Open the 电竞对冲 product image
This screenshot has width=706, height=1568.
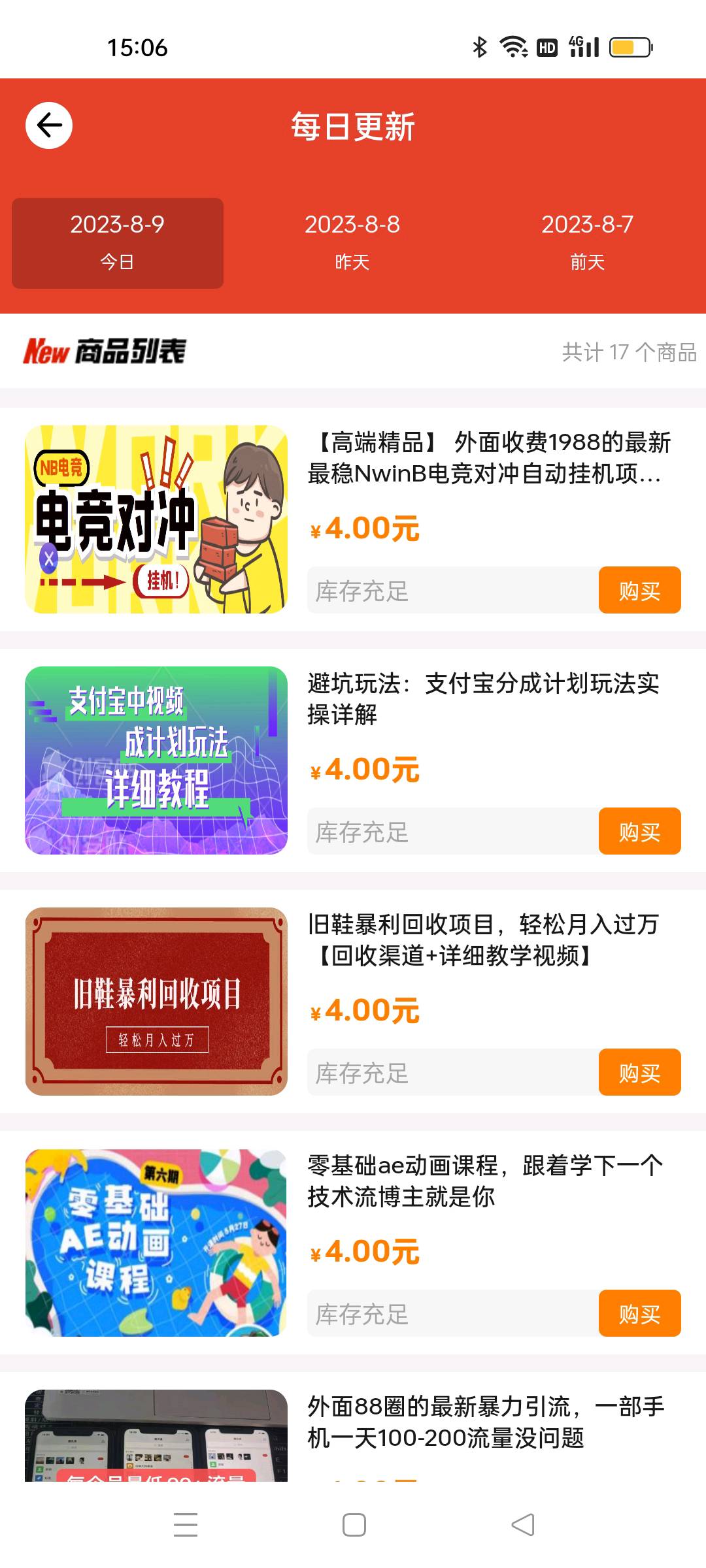pyautogui.click(x=156, y=519)
